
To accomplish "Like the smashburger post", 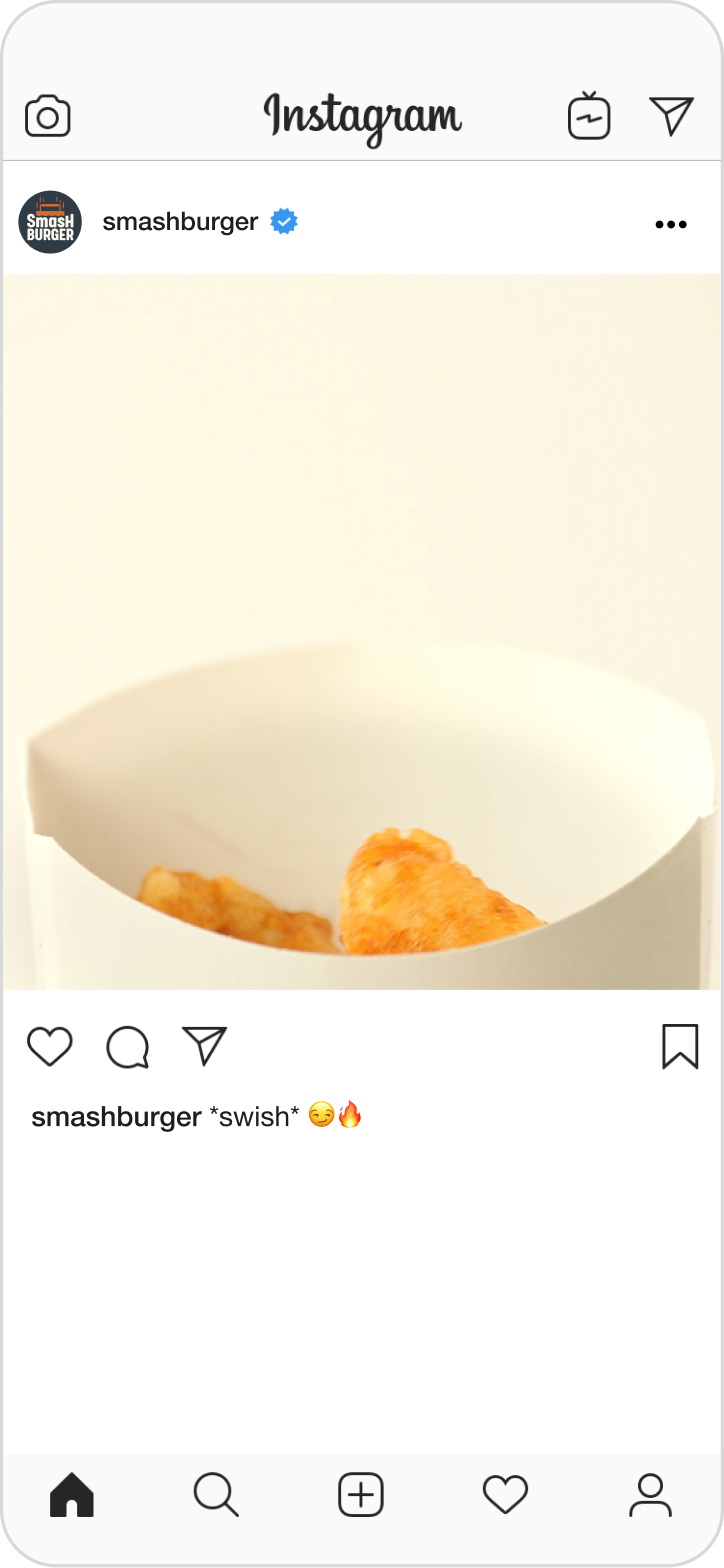I will (50, 1047).
